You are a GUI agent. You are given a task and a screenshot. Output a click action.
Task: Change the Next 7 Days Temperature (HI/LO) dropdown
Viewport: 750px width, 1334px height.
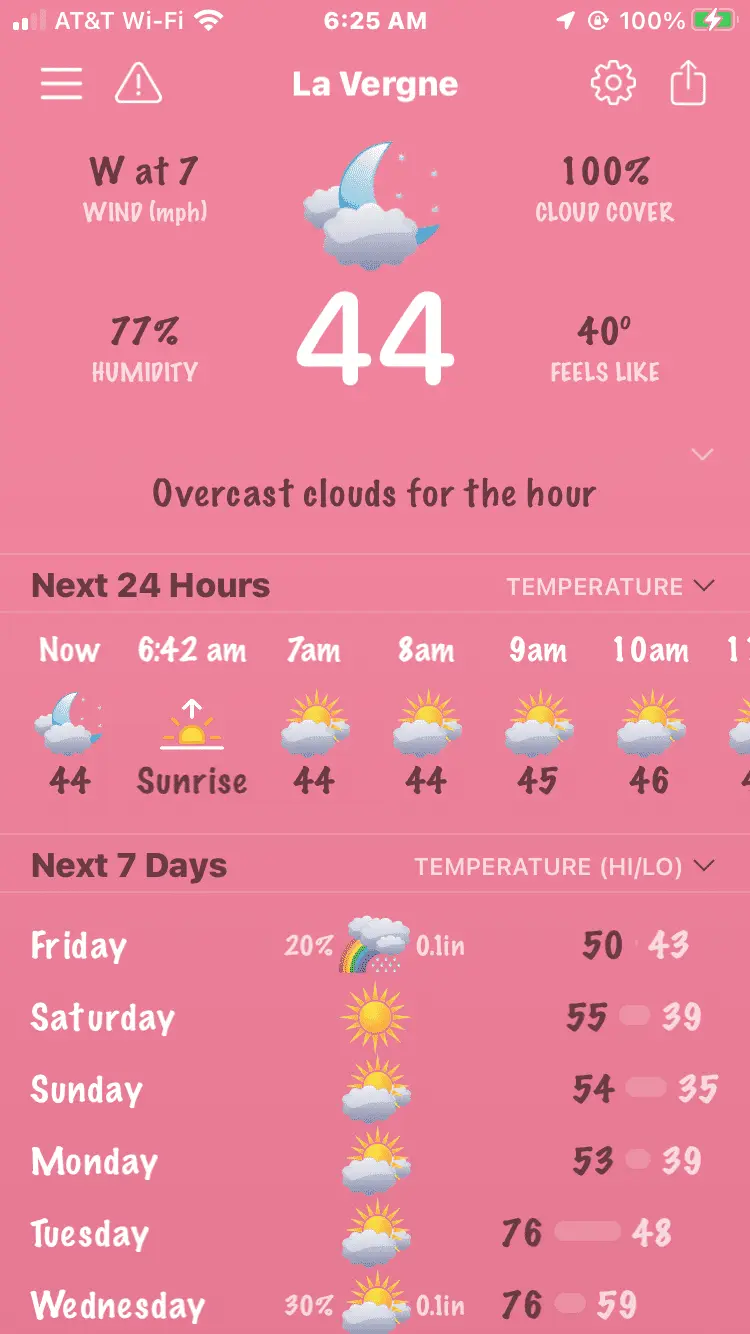[564, 866]
